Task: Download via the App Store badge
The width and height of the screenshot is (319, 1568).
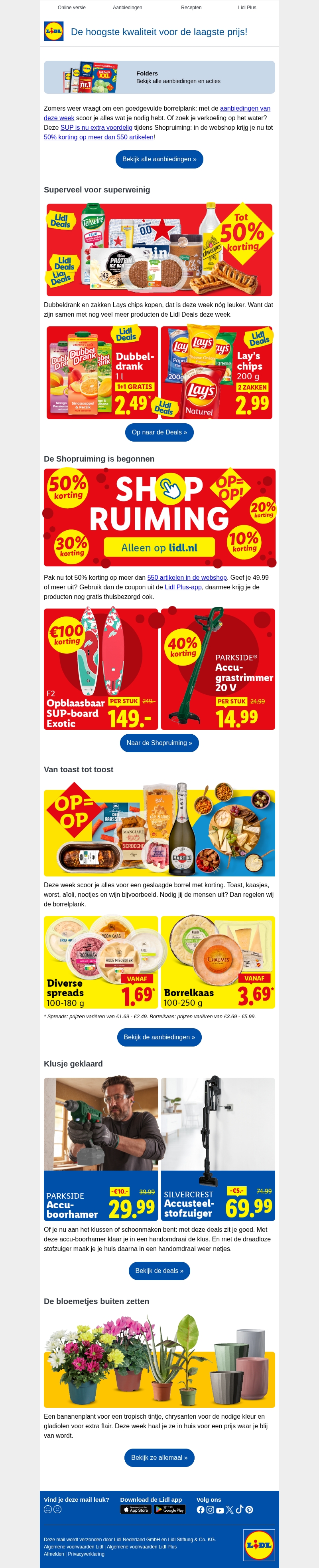Action: (x=136, y=1510)
